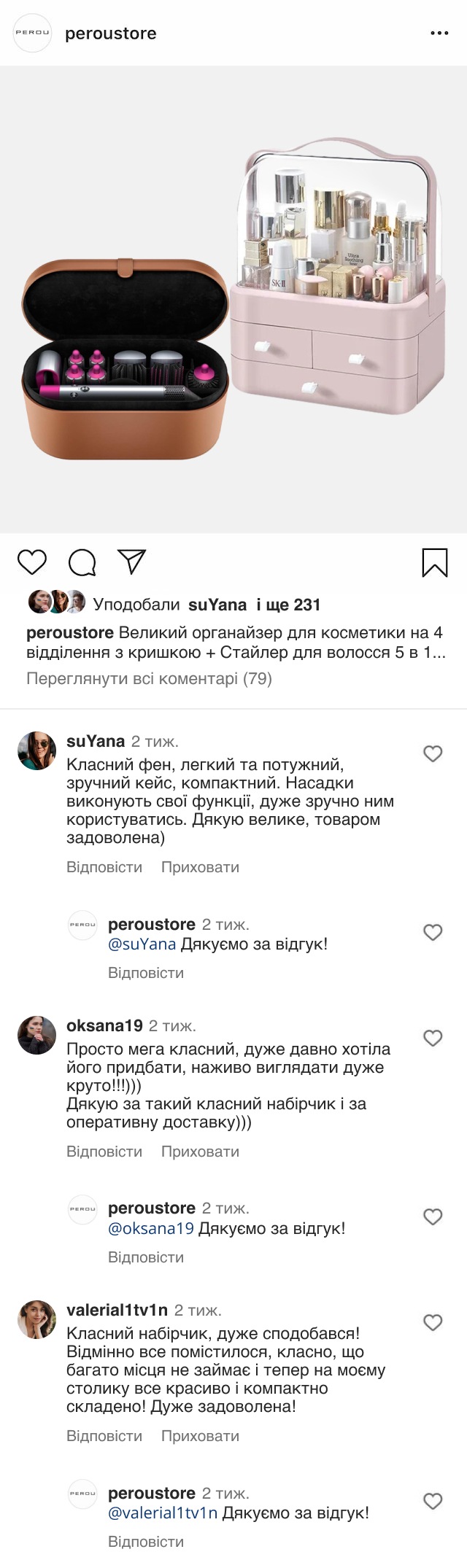Like the peroustore post

(32, 562)
